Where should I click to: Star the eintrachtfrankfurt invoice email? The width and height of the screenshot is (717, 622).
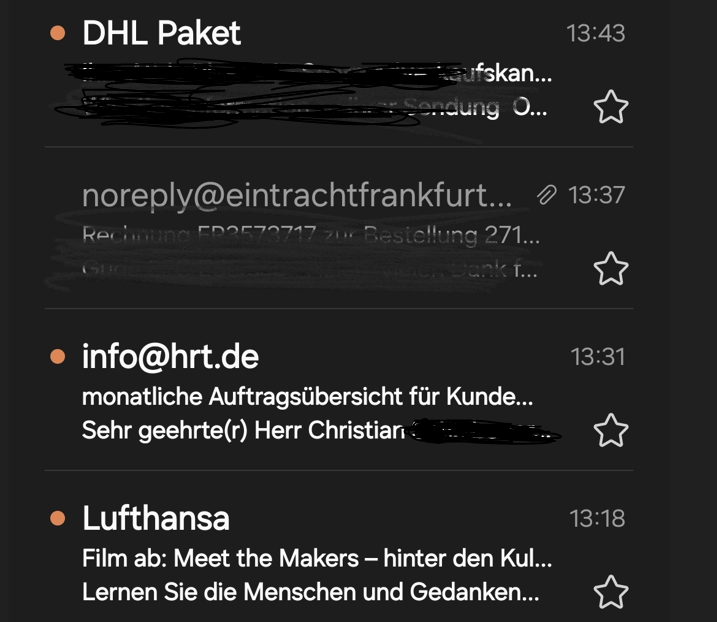pyautogui.click(x=610, y=268)
